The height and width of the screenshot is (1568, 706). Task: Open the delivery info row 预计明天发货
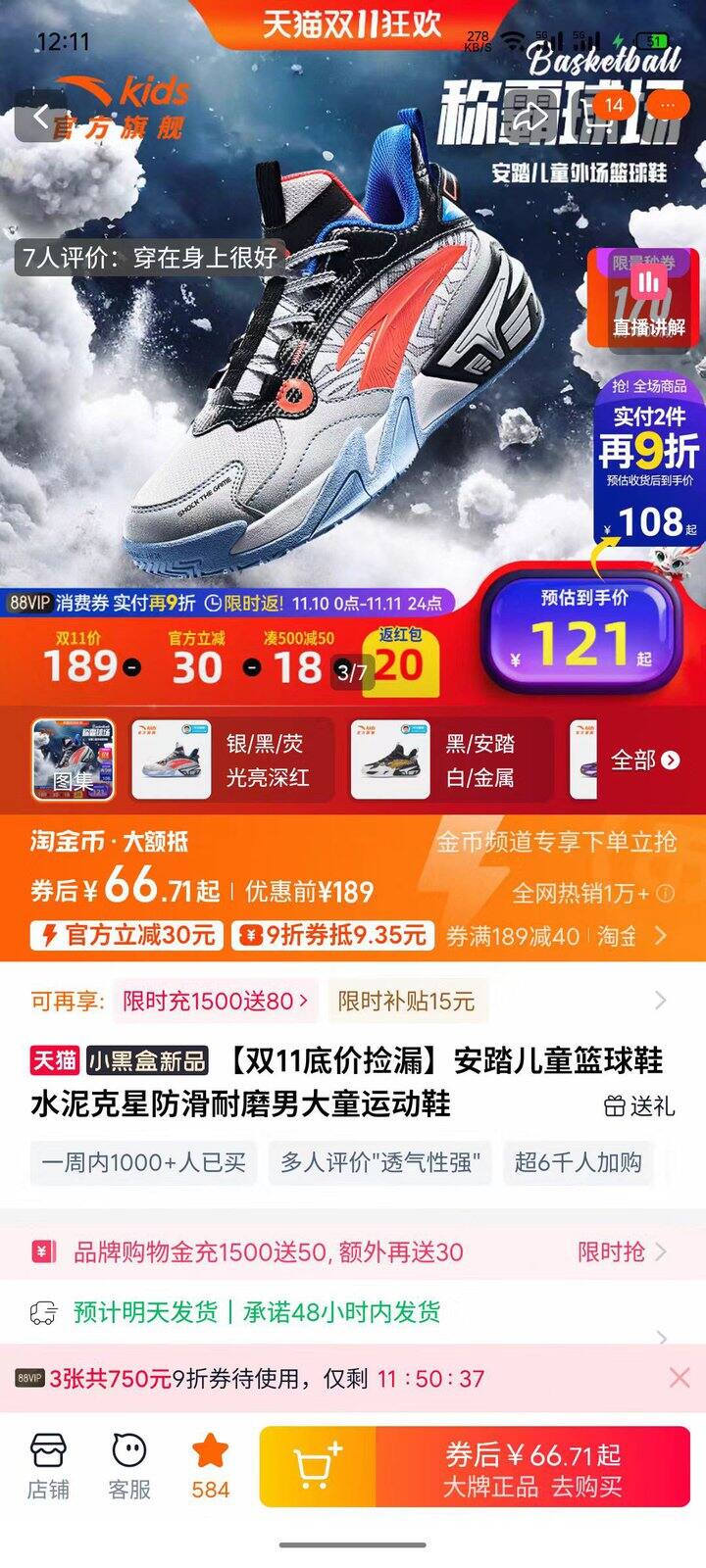(x=353, y=1312)
